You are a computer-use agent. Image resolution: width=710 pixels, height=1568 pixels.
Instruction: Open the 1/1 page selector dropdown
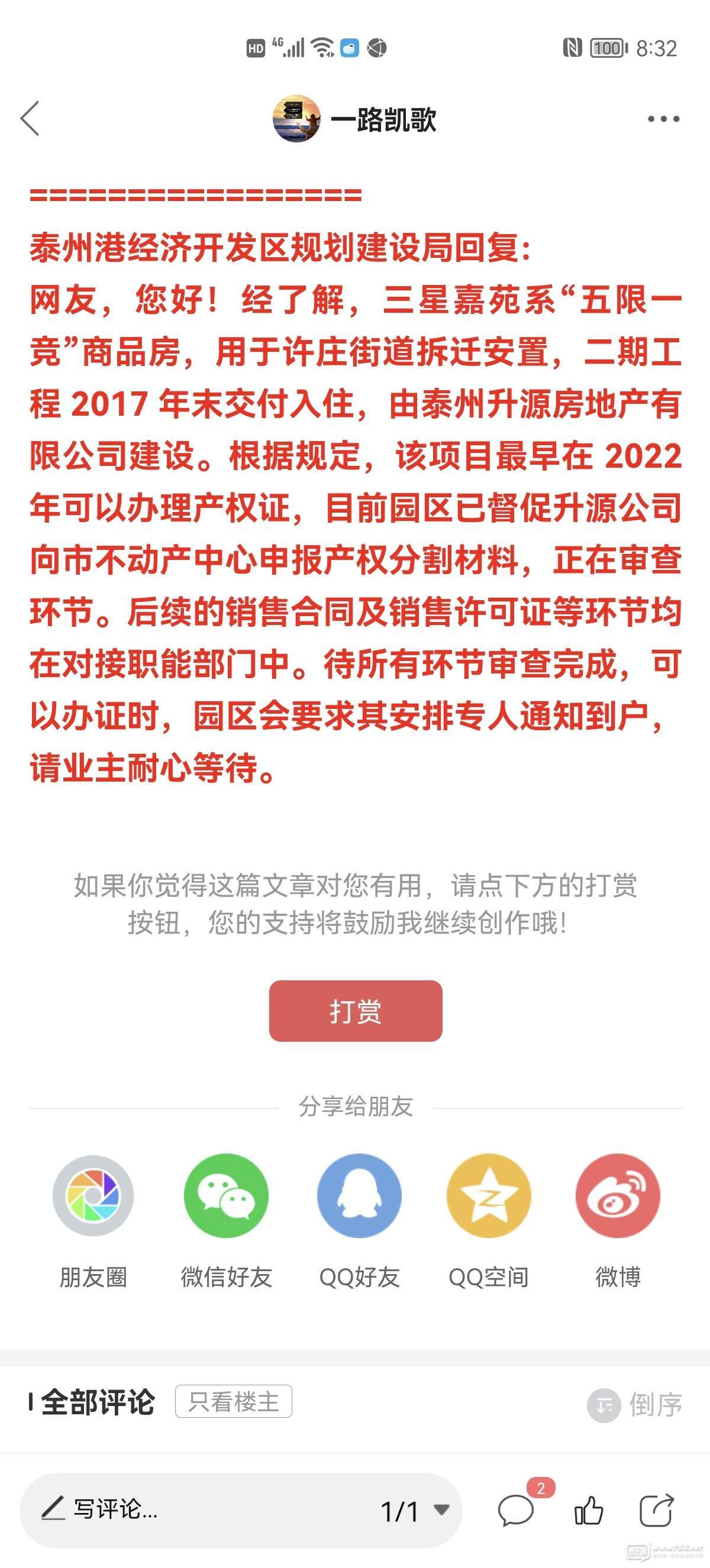(x=415, y=1510)
